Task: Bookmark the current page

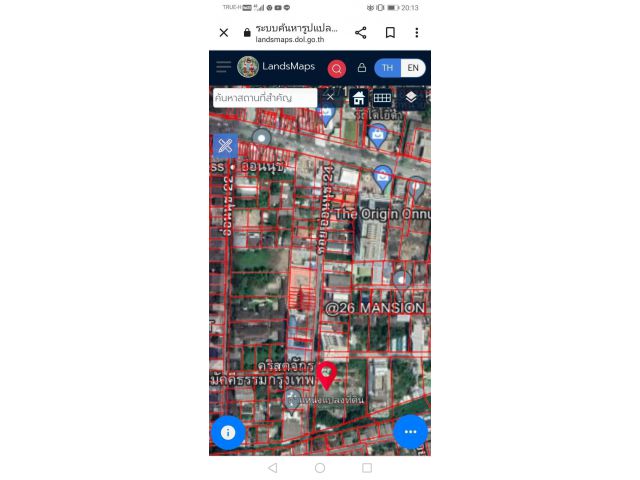Action: [390, 33]
